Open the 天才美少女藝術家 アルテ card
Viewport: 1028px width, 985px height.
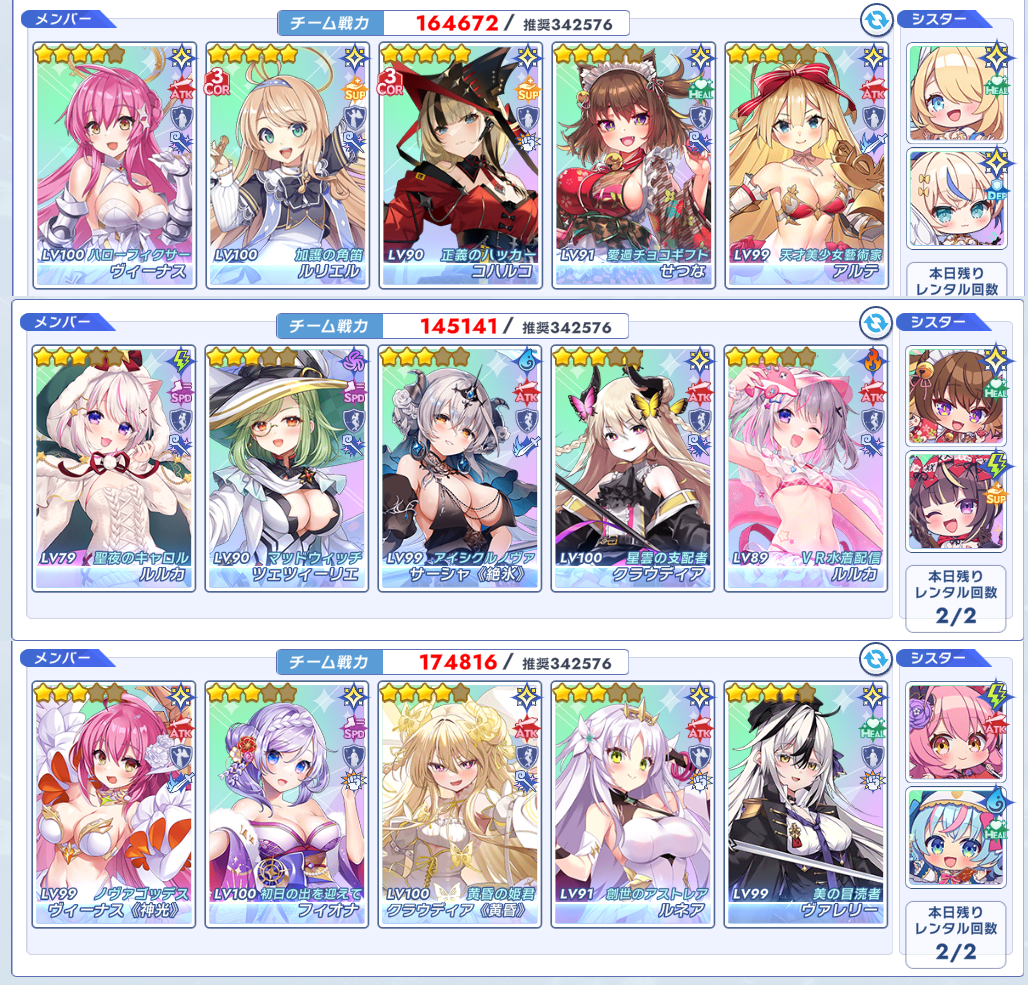pos(806,165)
